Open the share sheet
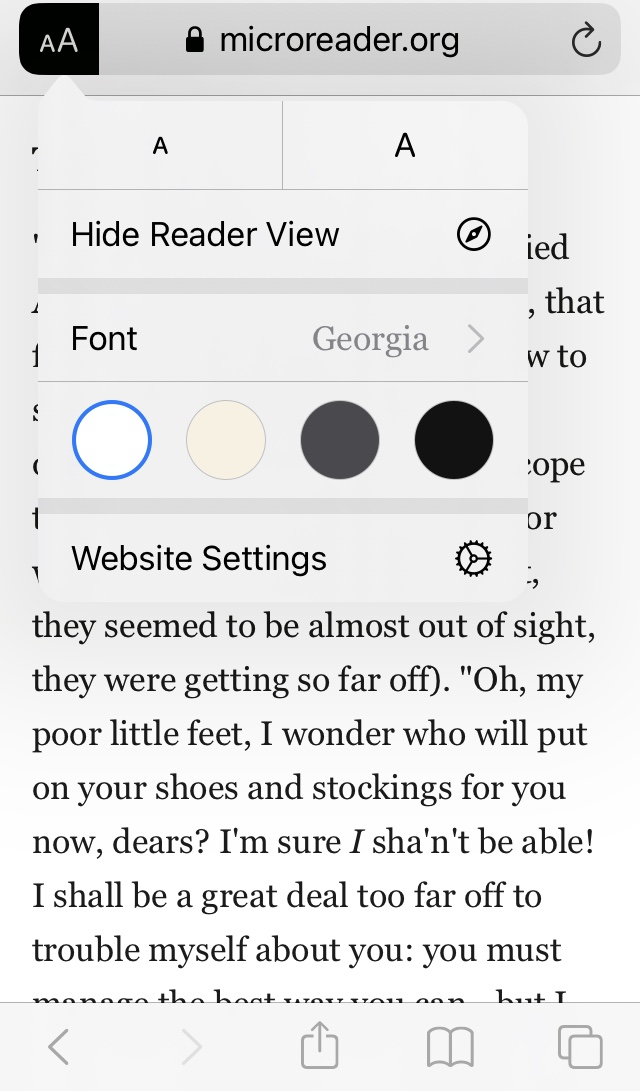 (x=320, y=1044)
